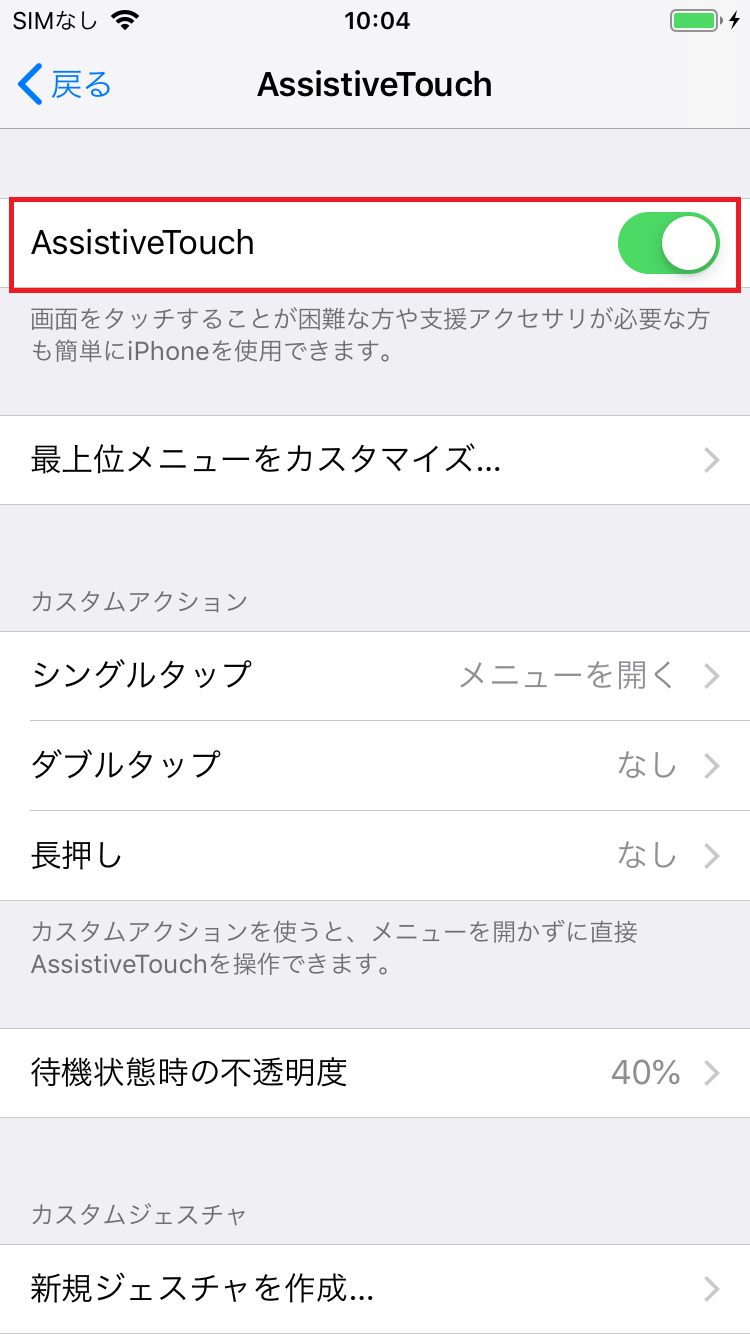Open 待機状態時の不透明度 setting
The height and width of the screenshot is (1334, 750).
(x=375, y=1073)
